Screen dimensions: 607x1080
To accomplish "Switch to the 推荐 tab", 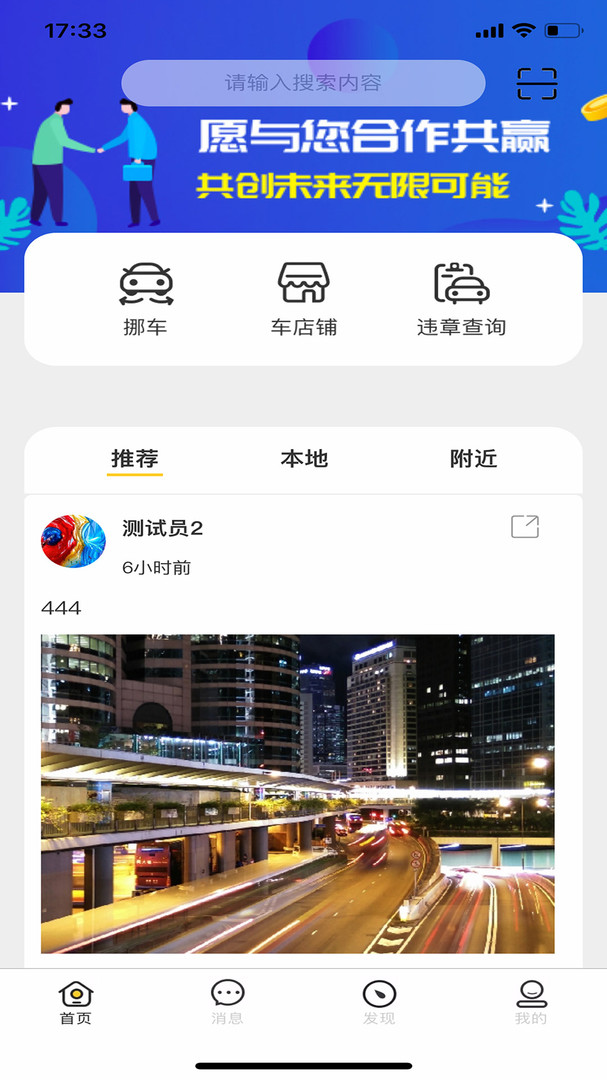I will 135,459.
